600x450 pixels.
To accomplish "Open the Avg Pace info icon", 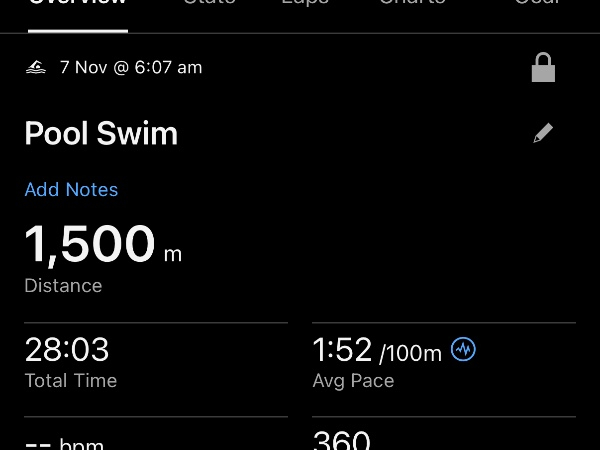I will pos(463,349).
